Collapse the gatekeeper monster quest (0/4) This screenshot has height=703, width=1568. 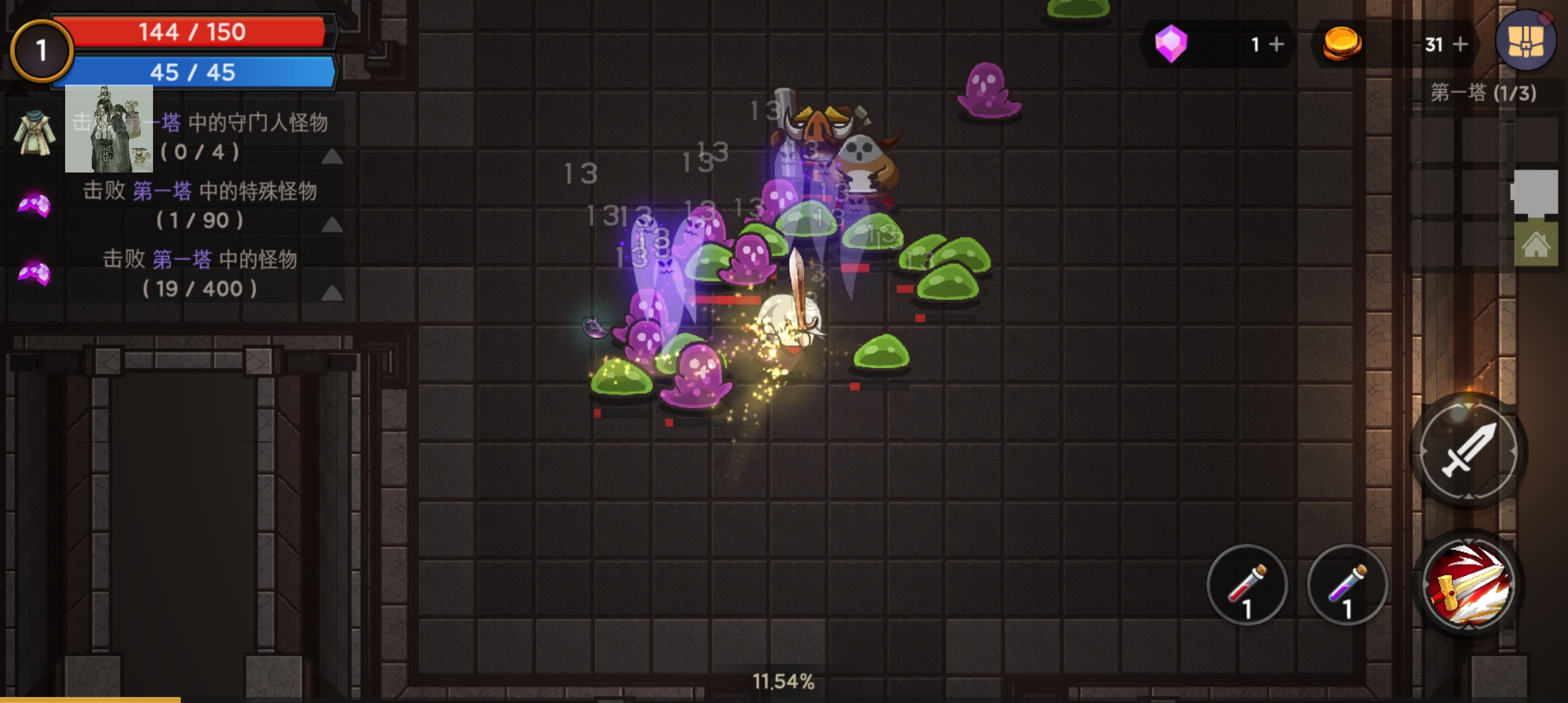point(332,156)
